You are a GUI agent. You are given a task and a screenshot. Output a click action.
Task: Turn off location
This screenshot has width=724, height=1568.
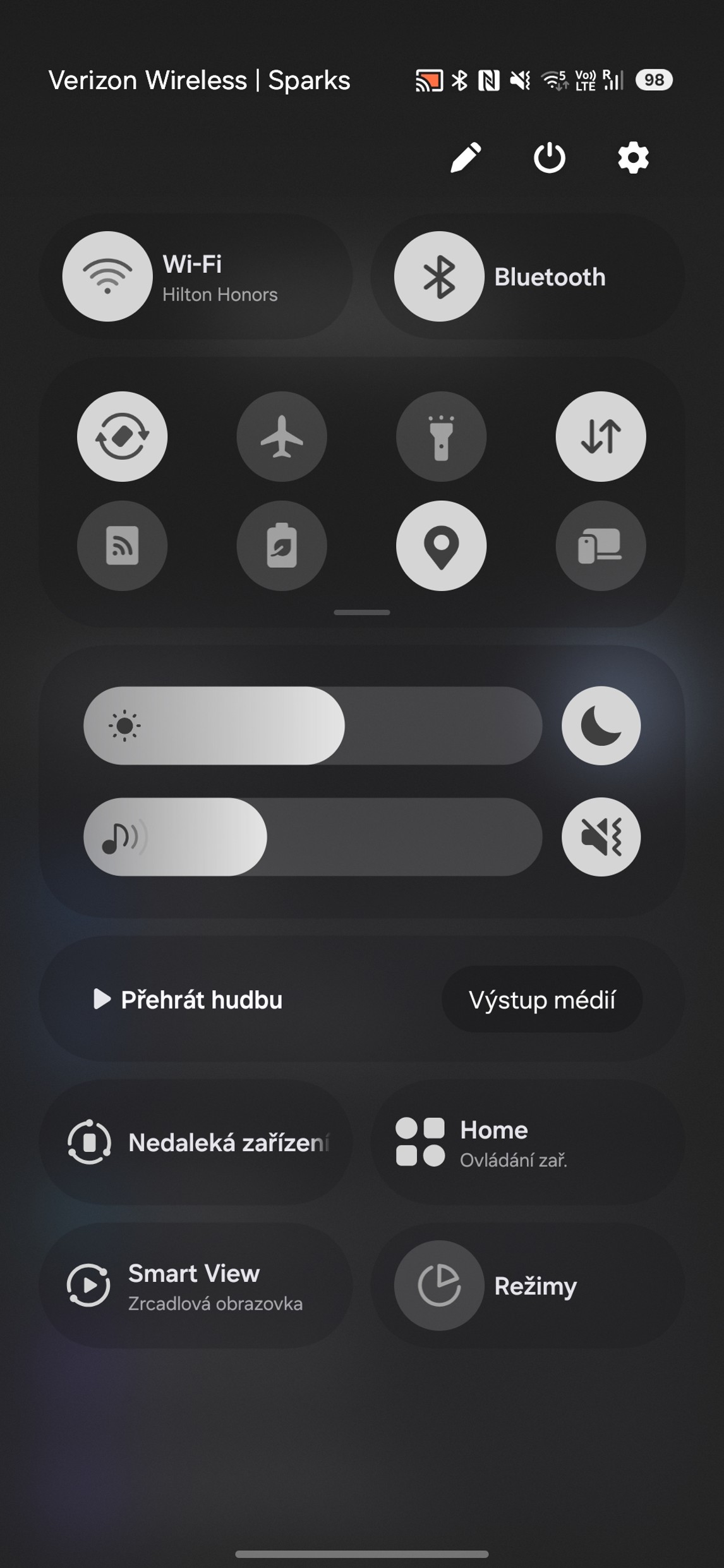pyautogui.click(x=441, y=546)
